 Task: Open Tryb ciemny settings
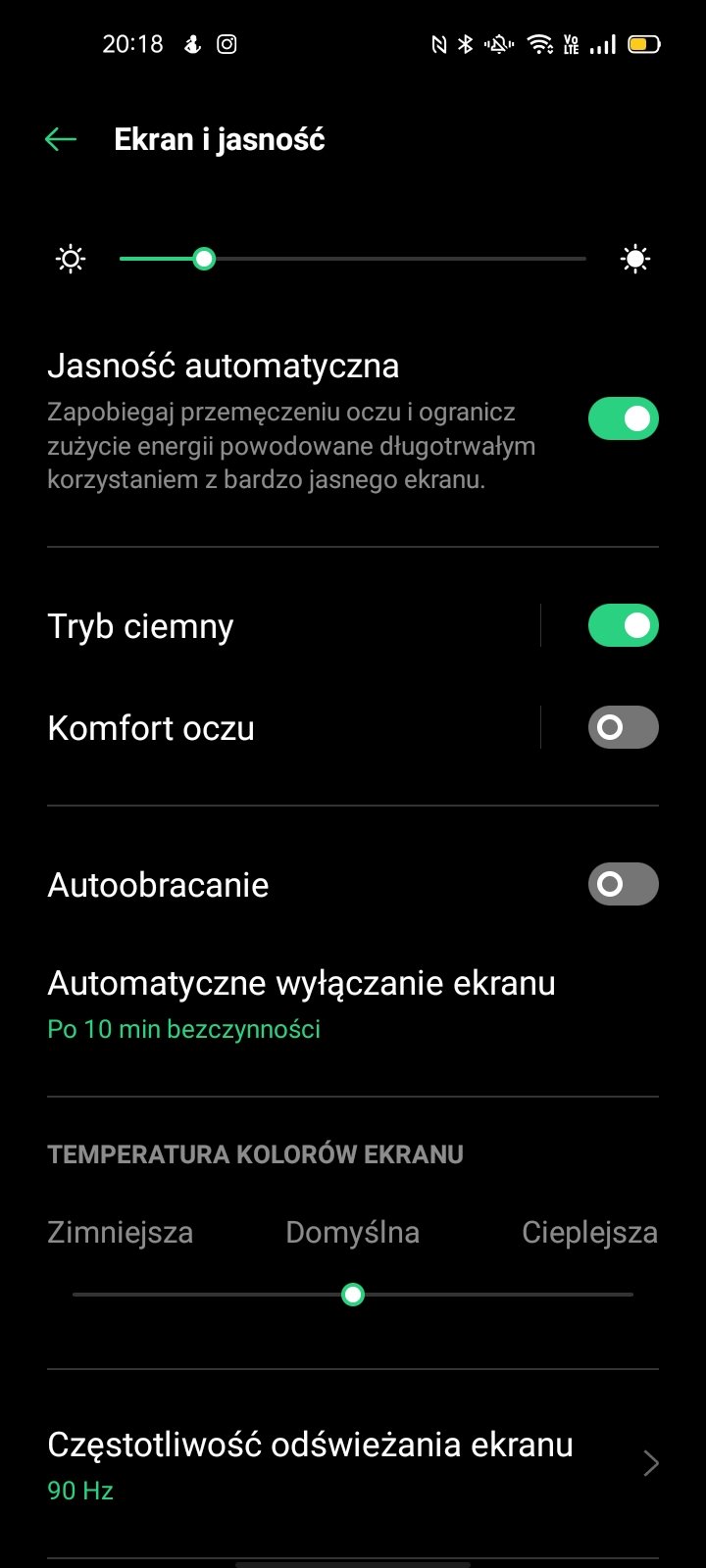[x=292, y=626]
